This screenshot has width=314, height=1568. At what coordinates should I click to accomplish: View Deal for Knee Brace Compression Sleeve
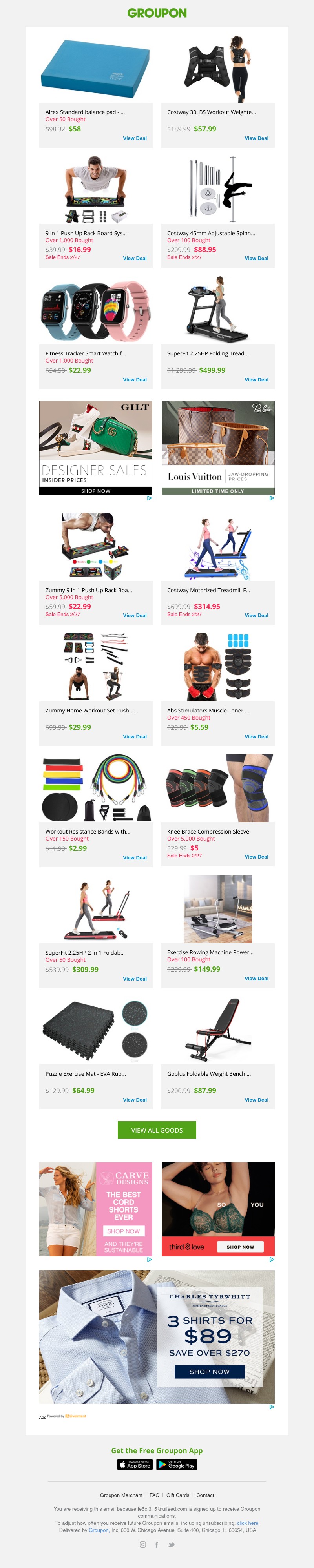coord(256,856)
